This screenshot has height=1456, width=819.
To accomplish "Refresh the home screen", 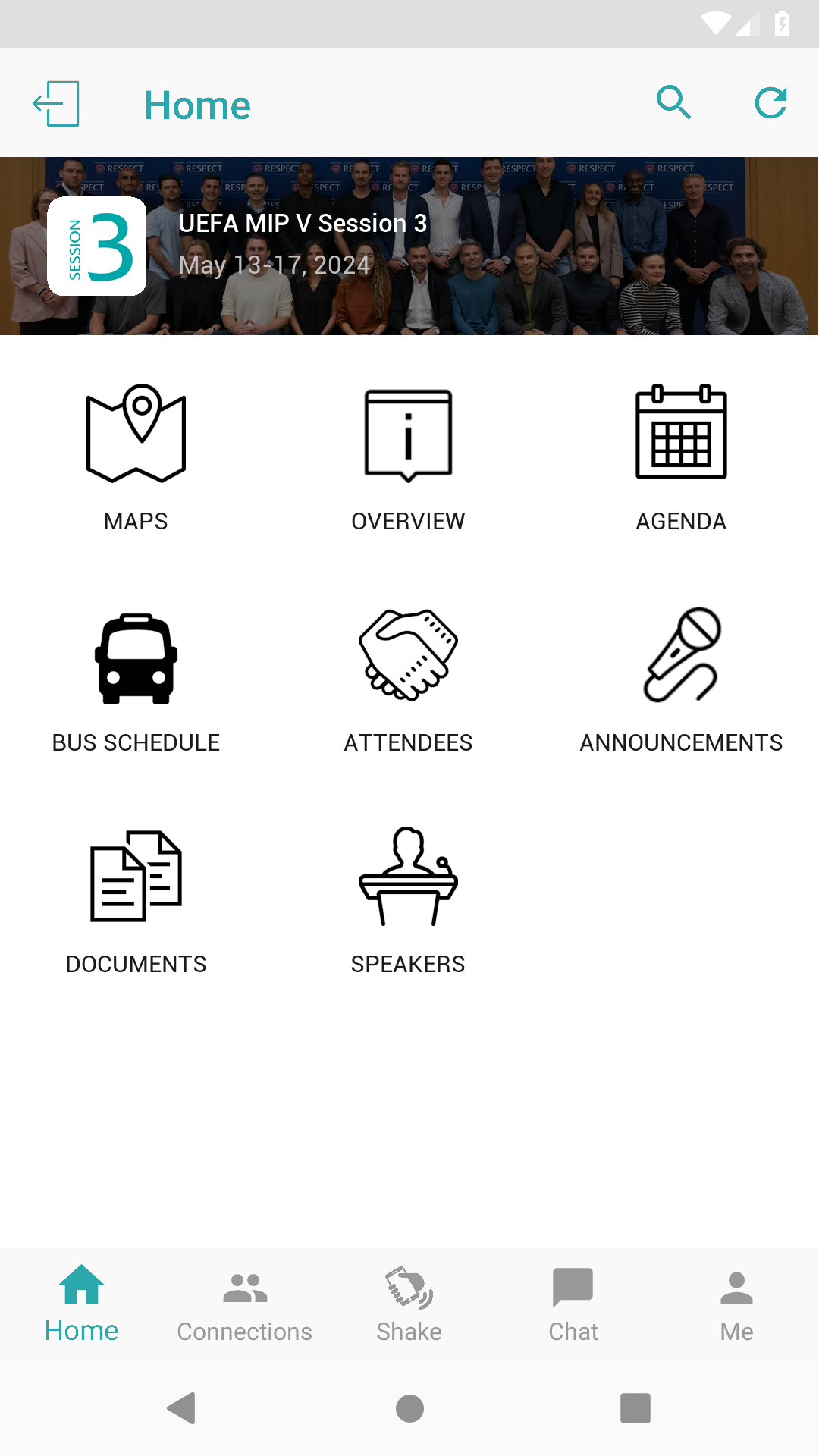I will coord(770,103).
